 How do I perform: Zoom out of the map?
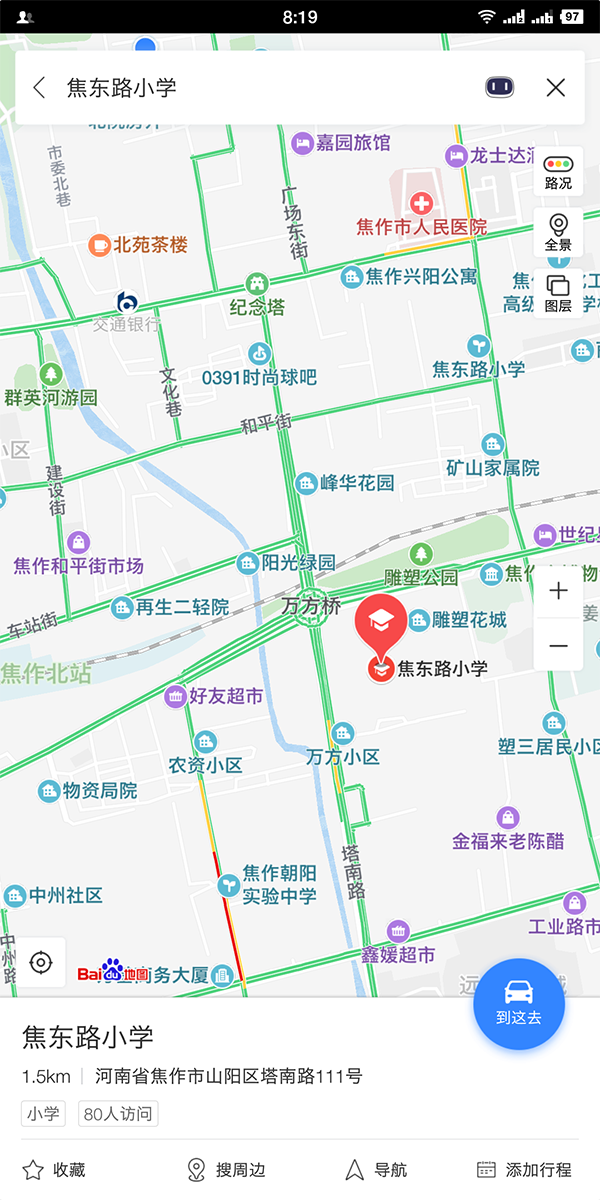[558, 646]
